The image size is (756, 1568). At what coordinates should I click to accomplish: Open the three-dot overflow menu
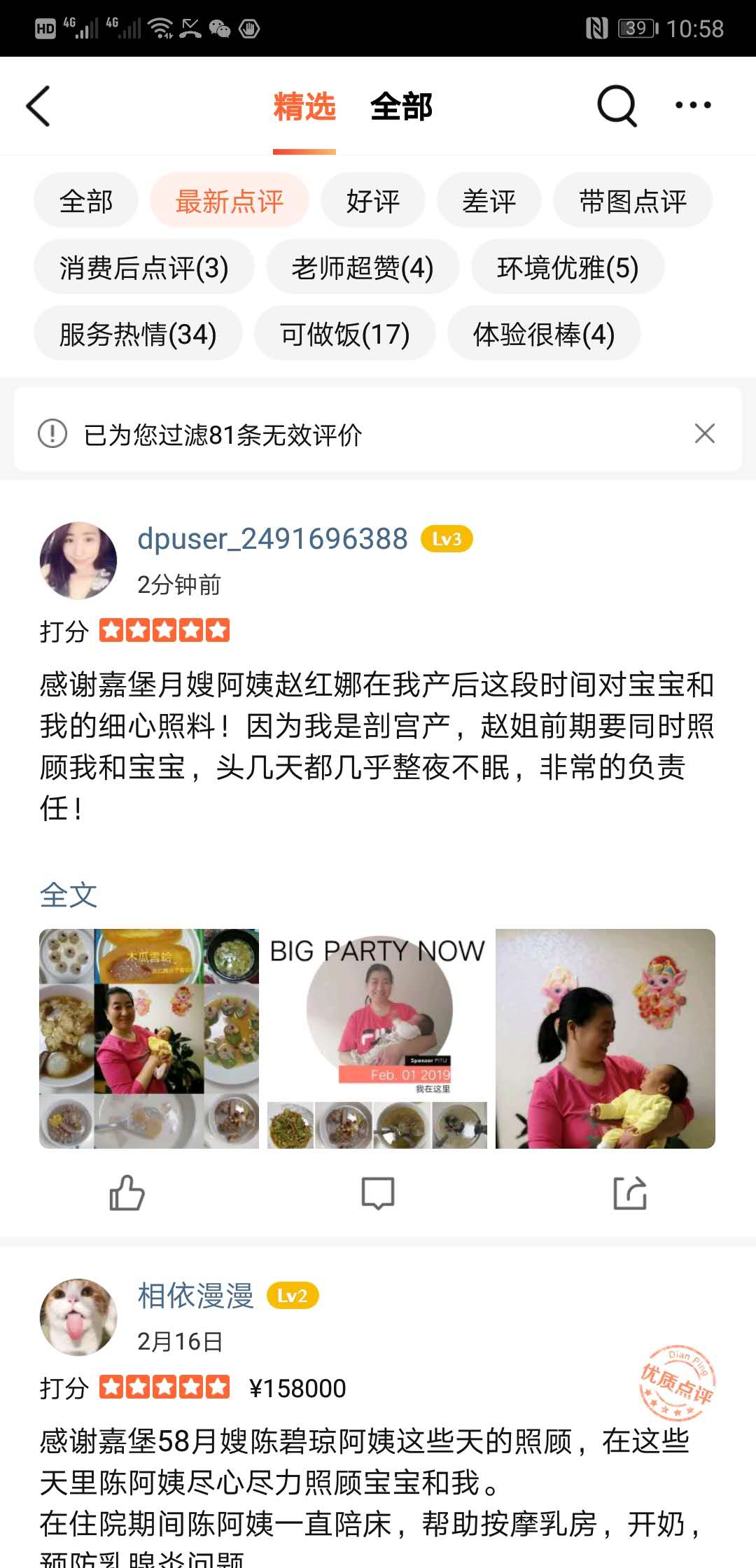coord(693,106)
